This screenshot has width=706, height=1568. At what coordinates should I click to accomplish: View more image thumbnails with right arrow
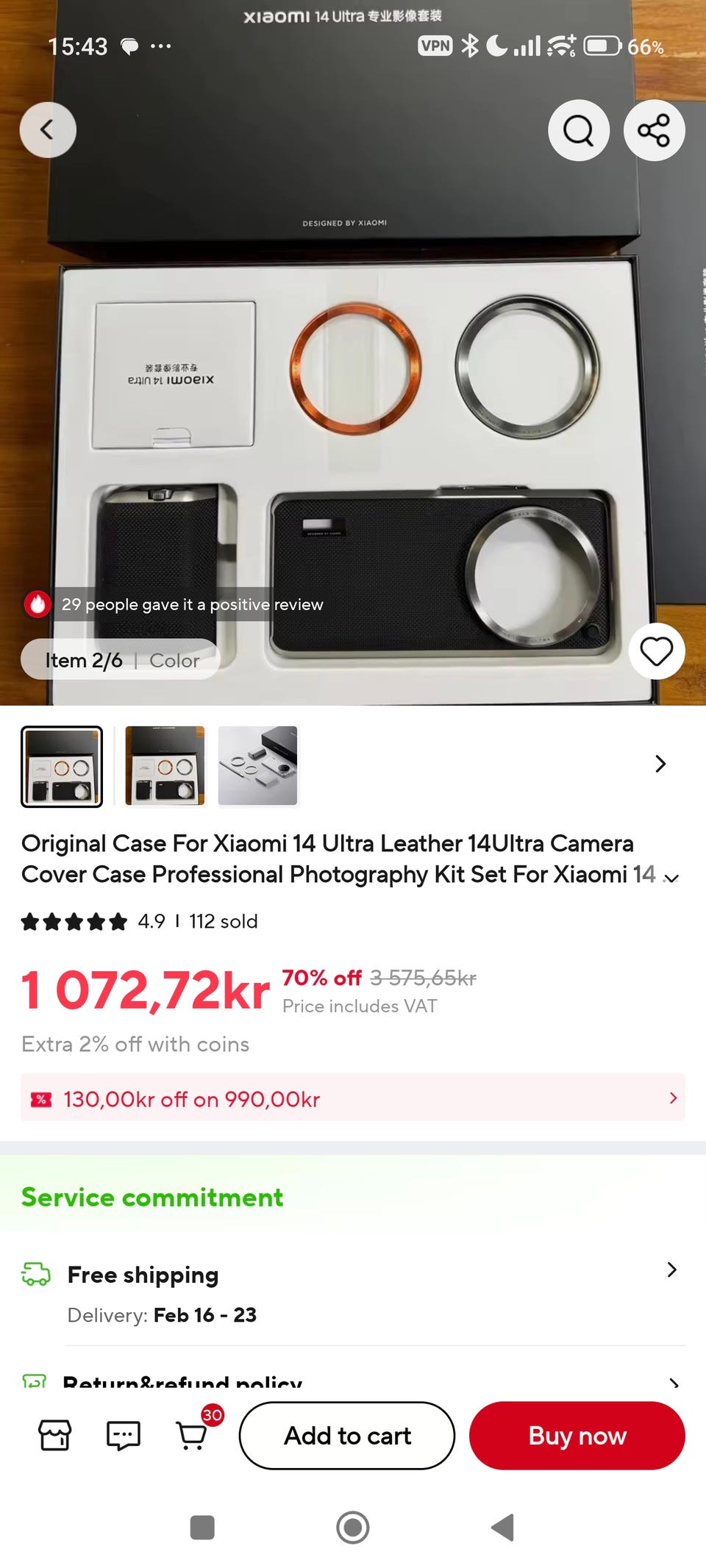[x=660, y=765]
